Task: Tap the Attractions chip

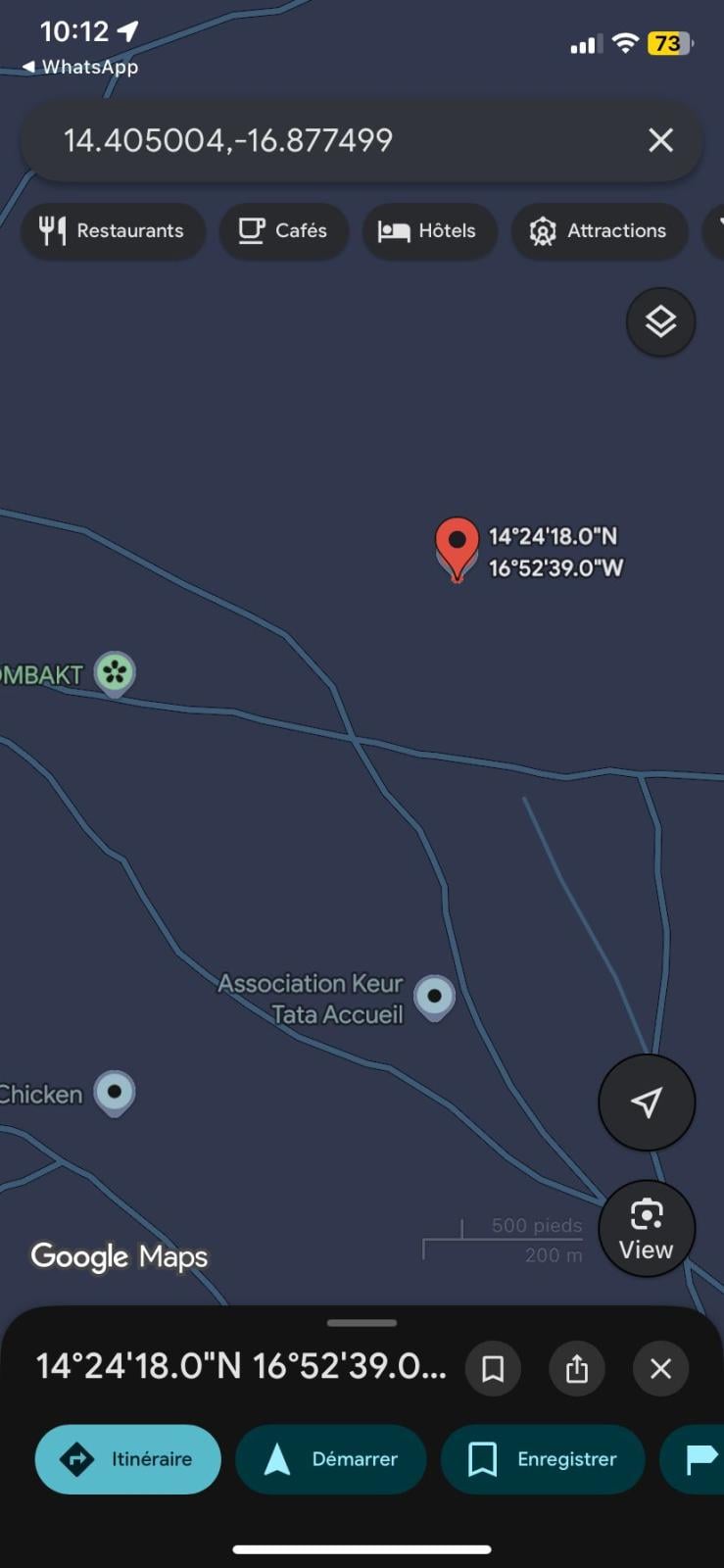Action: tap(598, 231)
